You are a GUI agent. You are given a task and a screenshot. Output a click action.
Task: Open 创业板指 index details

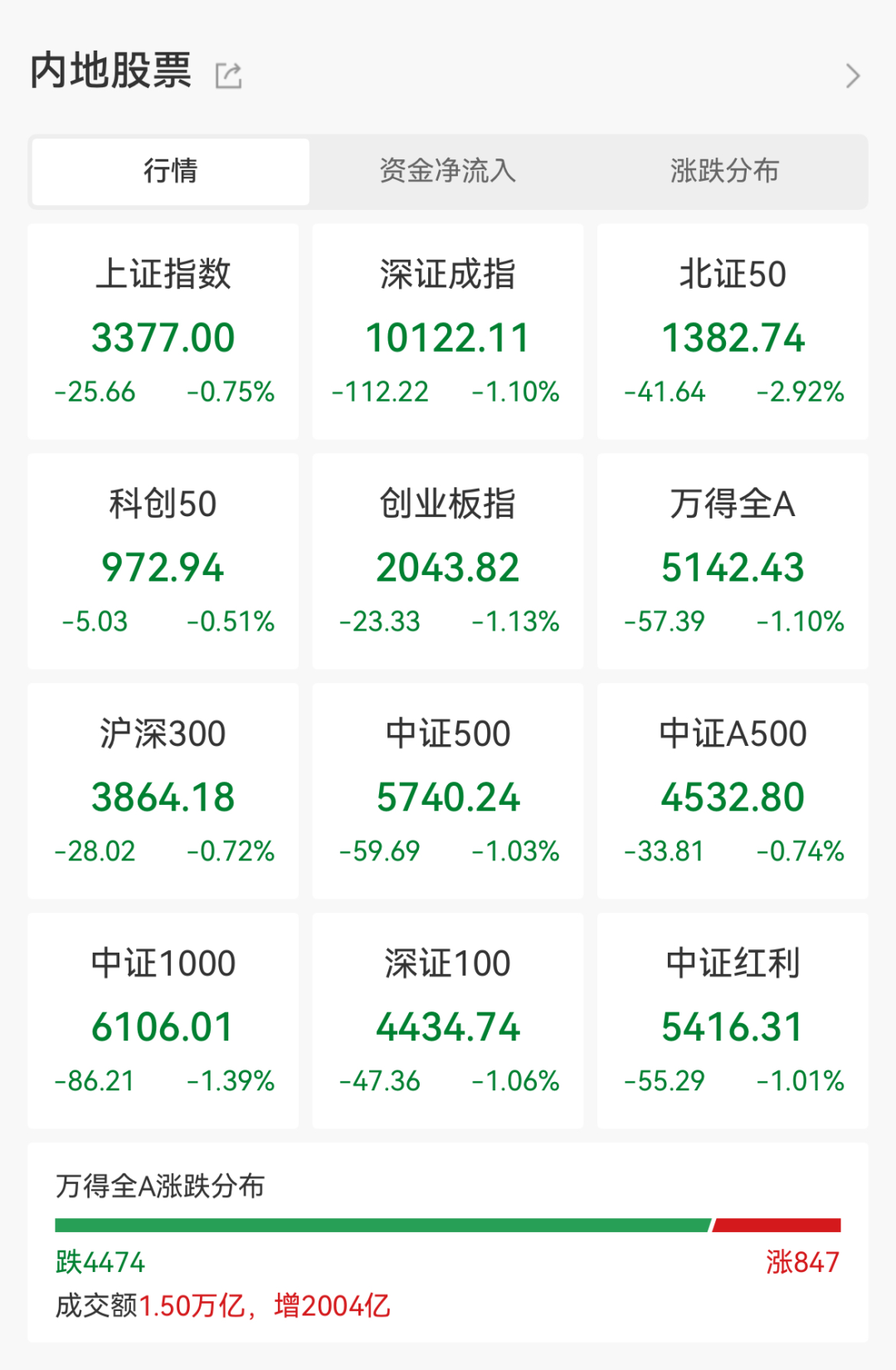click(448, 562)
